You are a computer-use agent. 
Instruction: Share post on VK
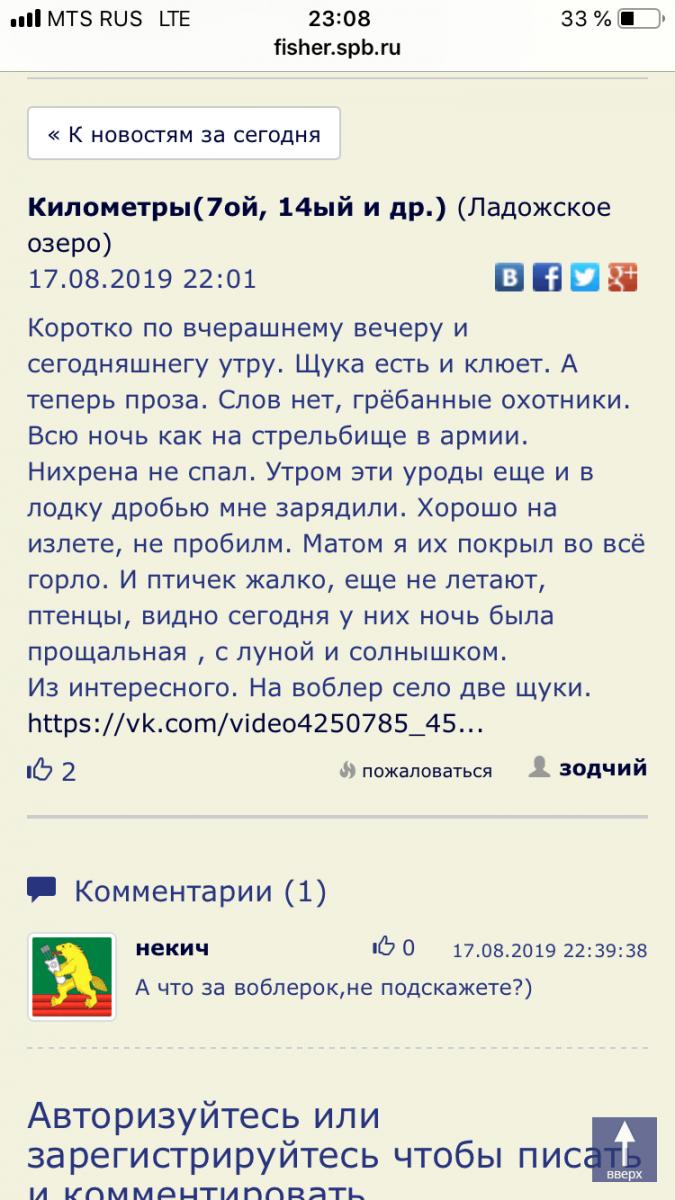click(509, 277)
